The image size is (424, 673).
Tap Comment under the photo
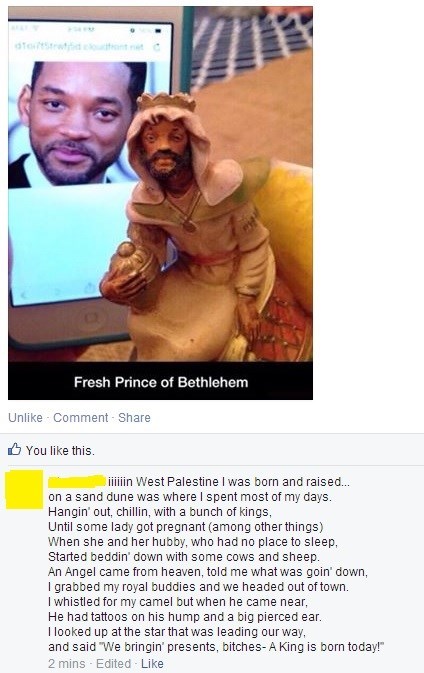click(x=81, y=418)
